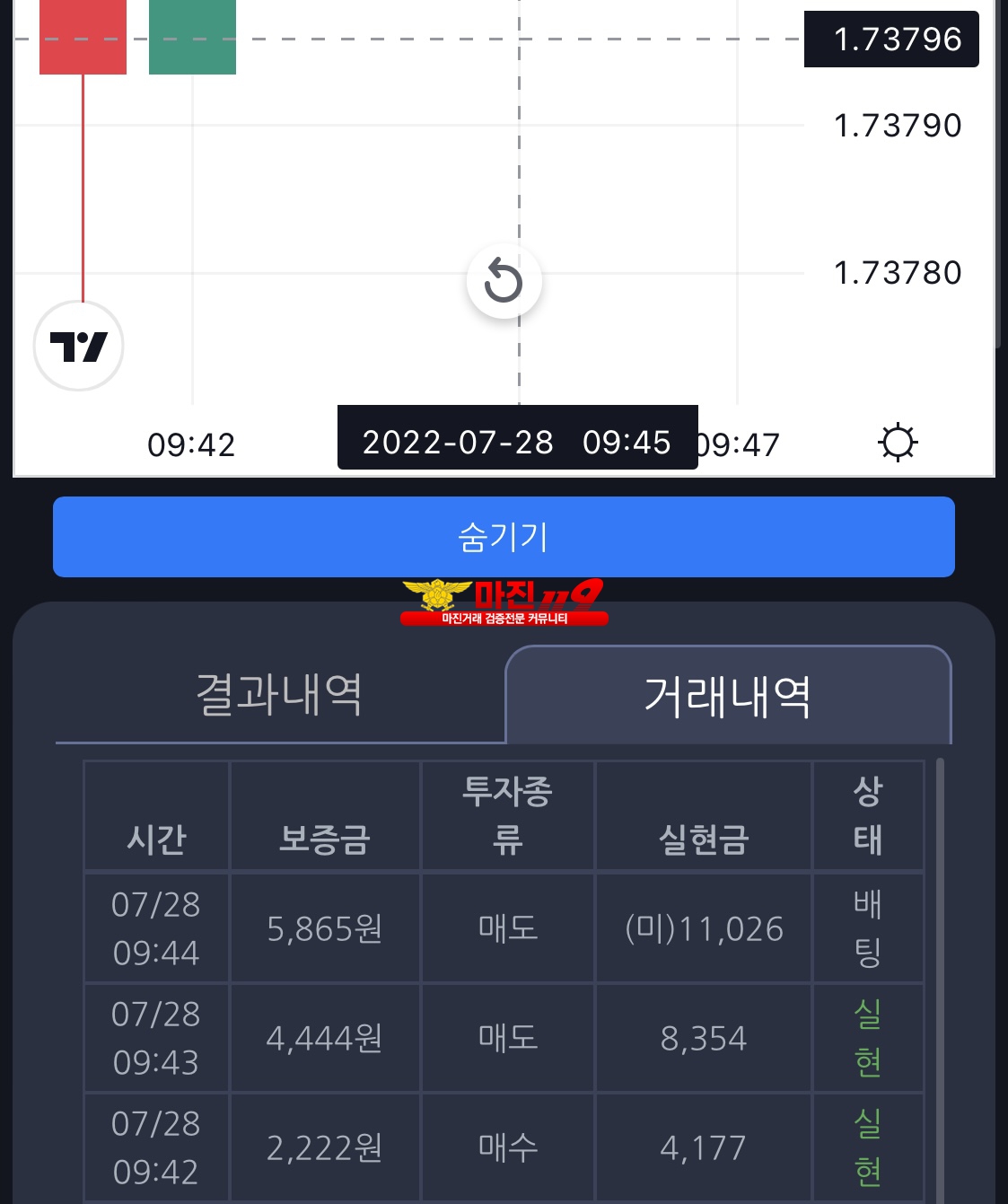
Task: Reset the chart view with the arrow
Action: (504, 282)
